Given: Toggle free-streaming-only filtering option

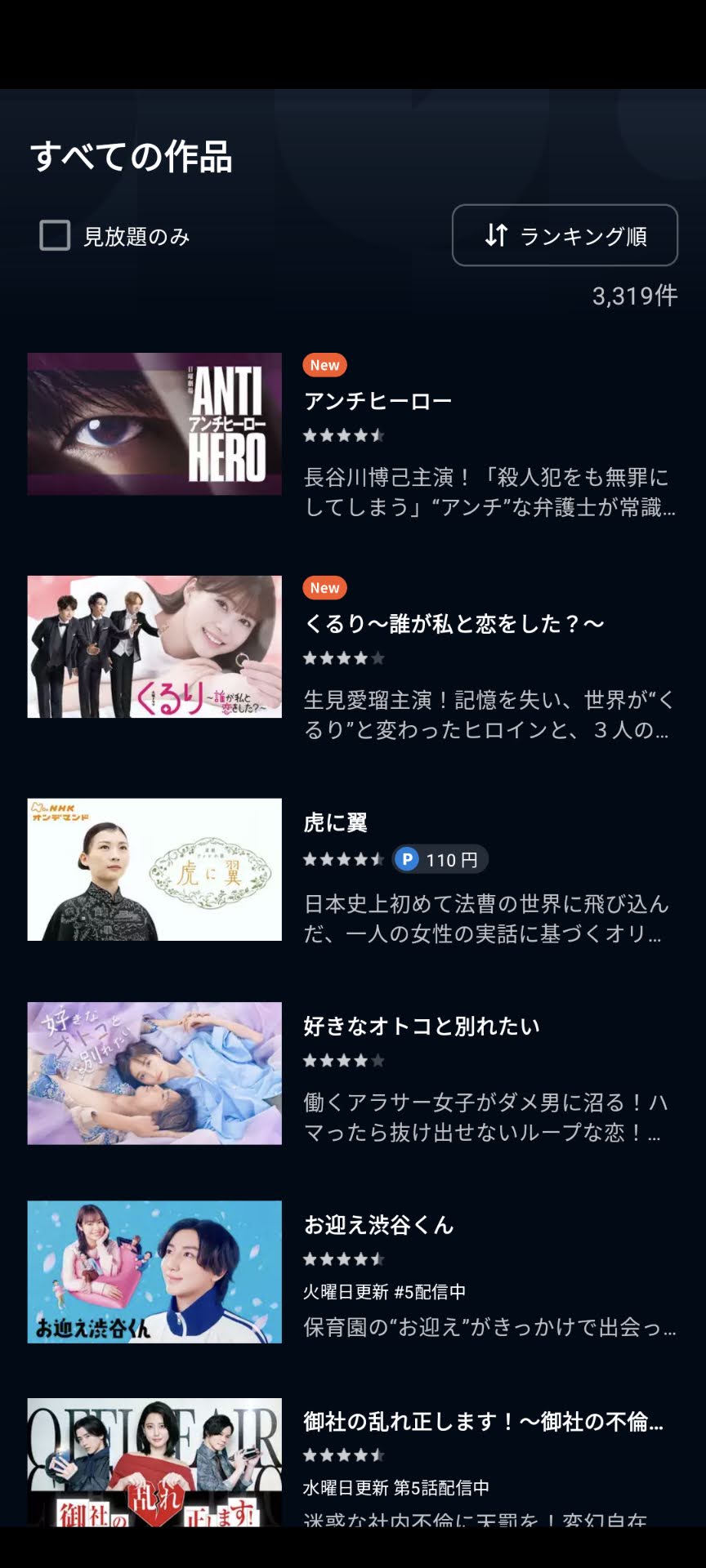Looking at the screenshot, I should click(x=53, y=236).
